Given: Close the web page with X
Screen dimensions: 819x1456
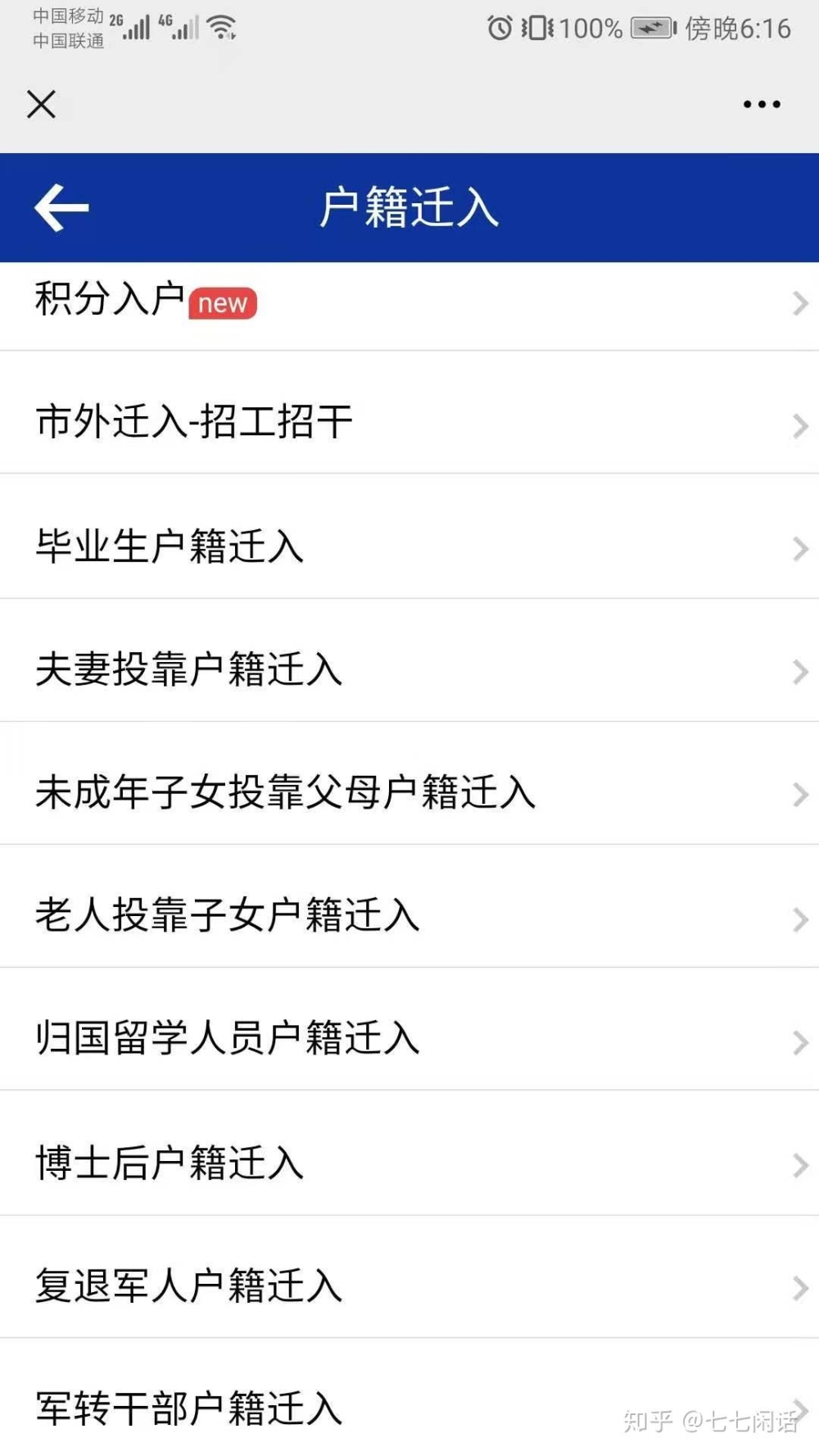Looking at the screenshot, I should click(41, 104).
